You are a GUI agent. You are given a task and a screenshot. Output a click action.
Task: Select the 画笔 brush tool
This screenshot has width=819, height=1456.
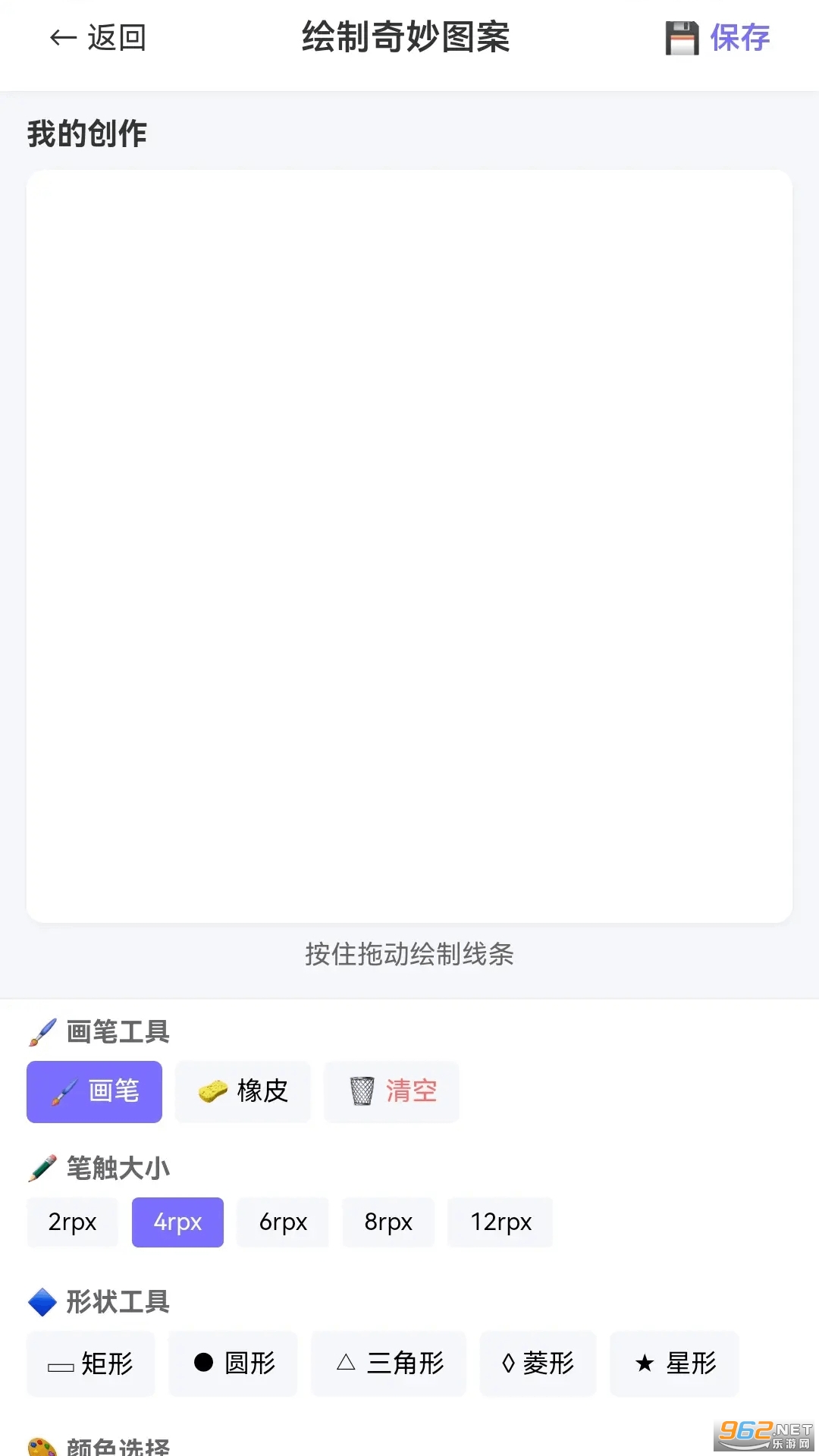[x=93, y=1092]
